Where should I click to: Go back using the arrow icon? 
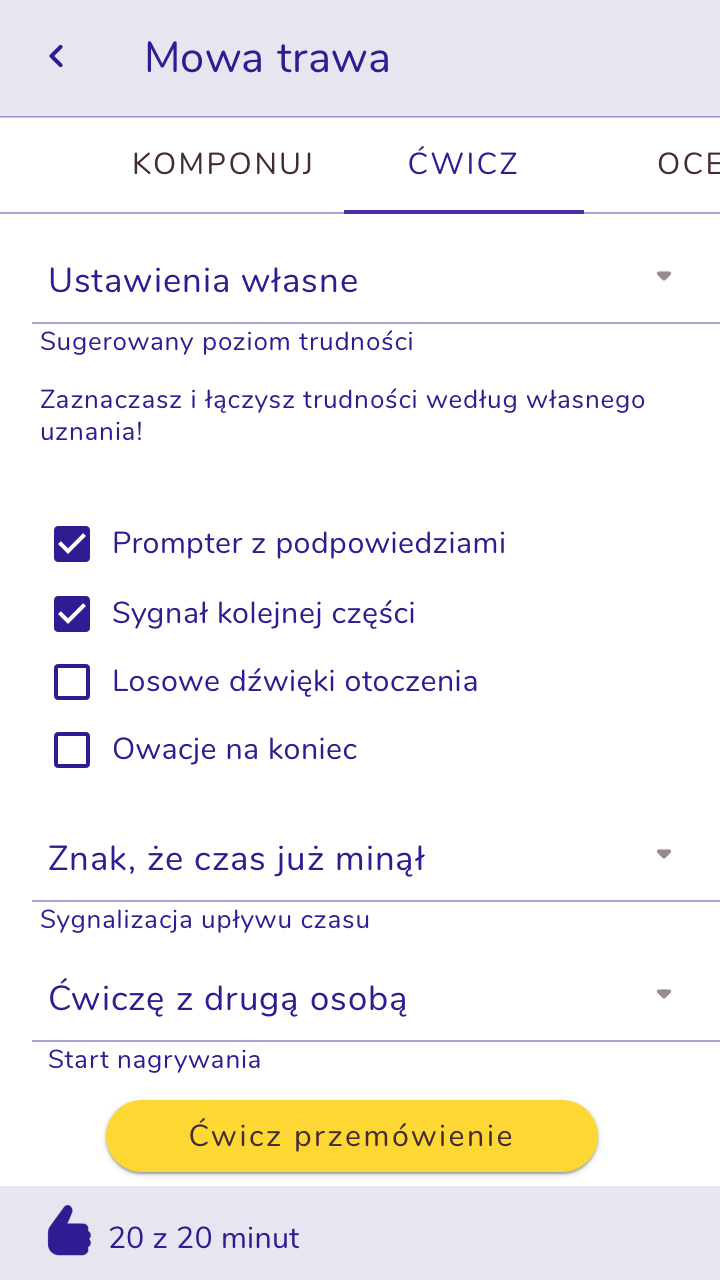point(57,57)
